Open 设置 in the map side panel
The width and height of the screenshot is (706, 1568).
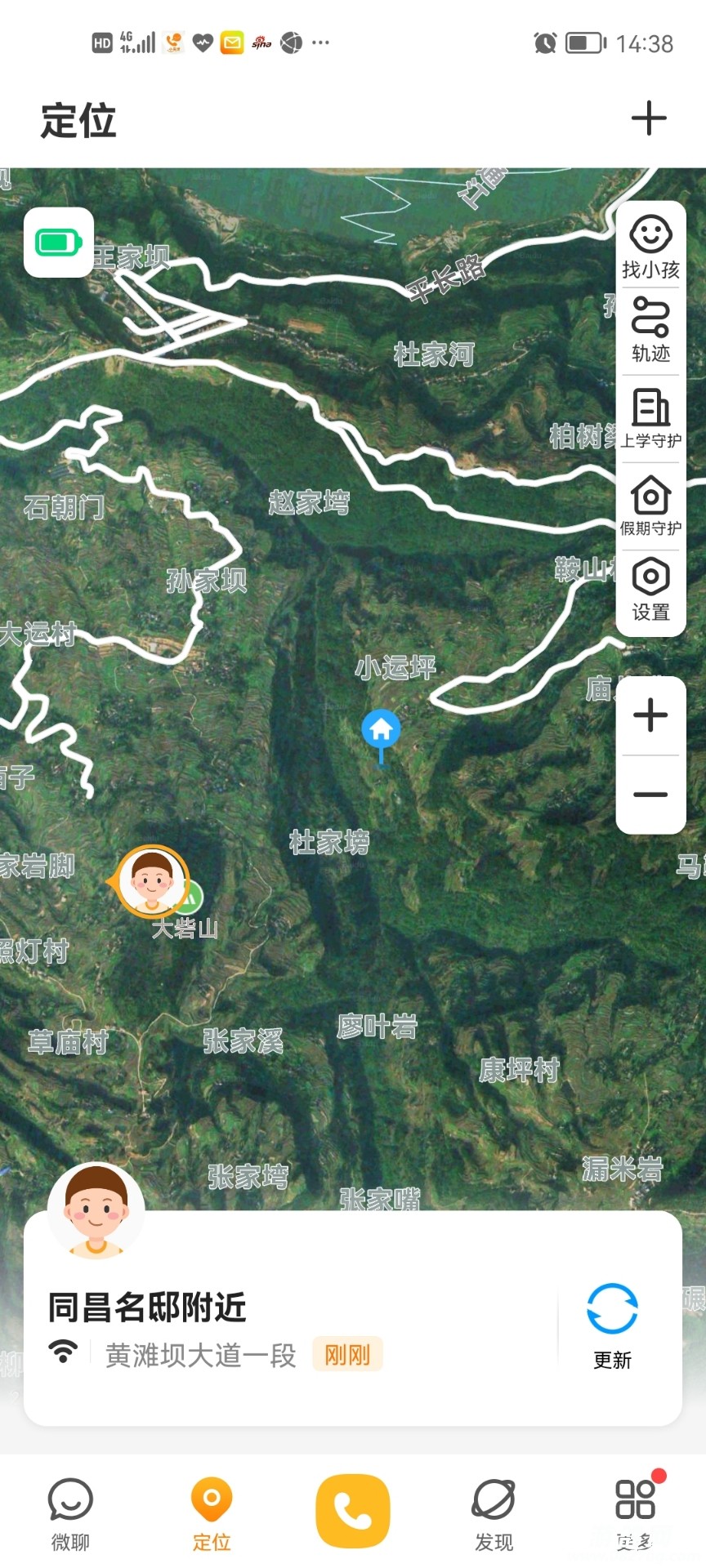[650, 589]
